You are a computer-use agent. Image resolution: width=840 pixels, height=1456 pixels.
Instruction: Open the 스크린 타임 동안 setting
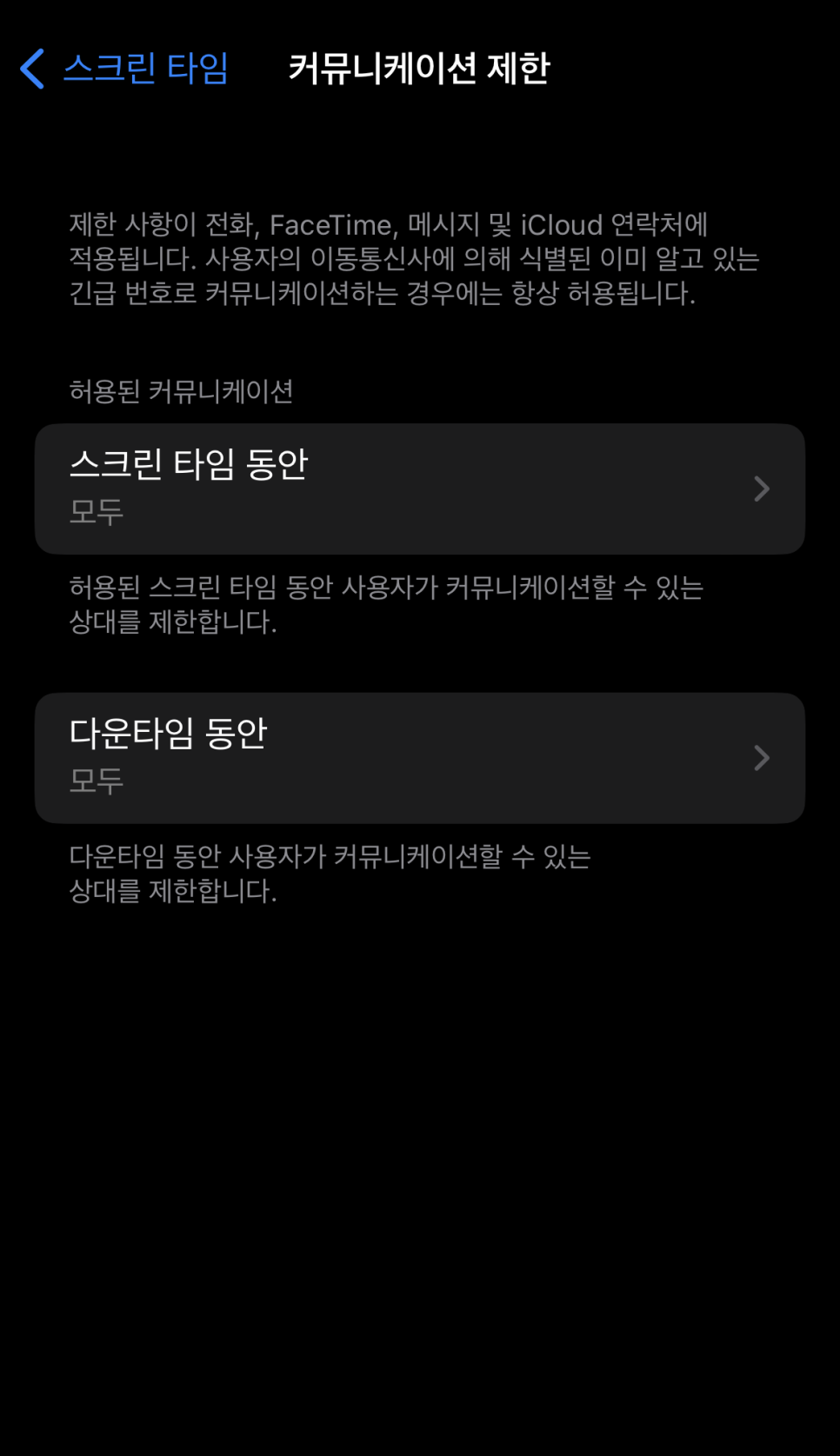[420, 489]
